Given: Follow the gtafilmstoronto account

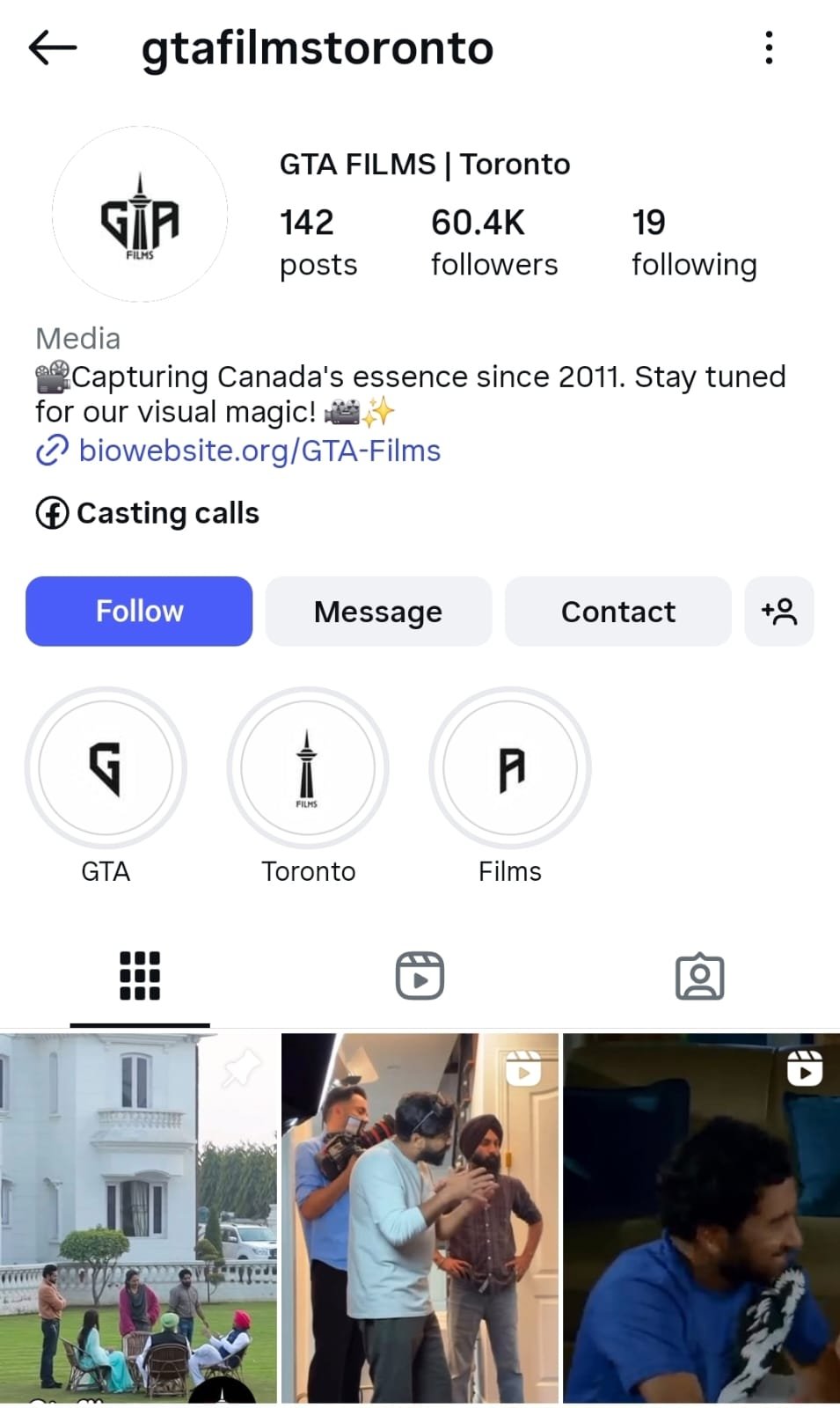Looking at the screenshot, I should [x=139, y=612].
